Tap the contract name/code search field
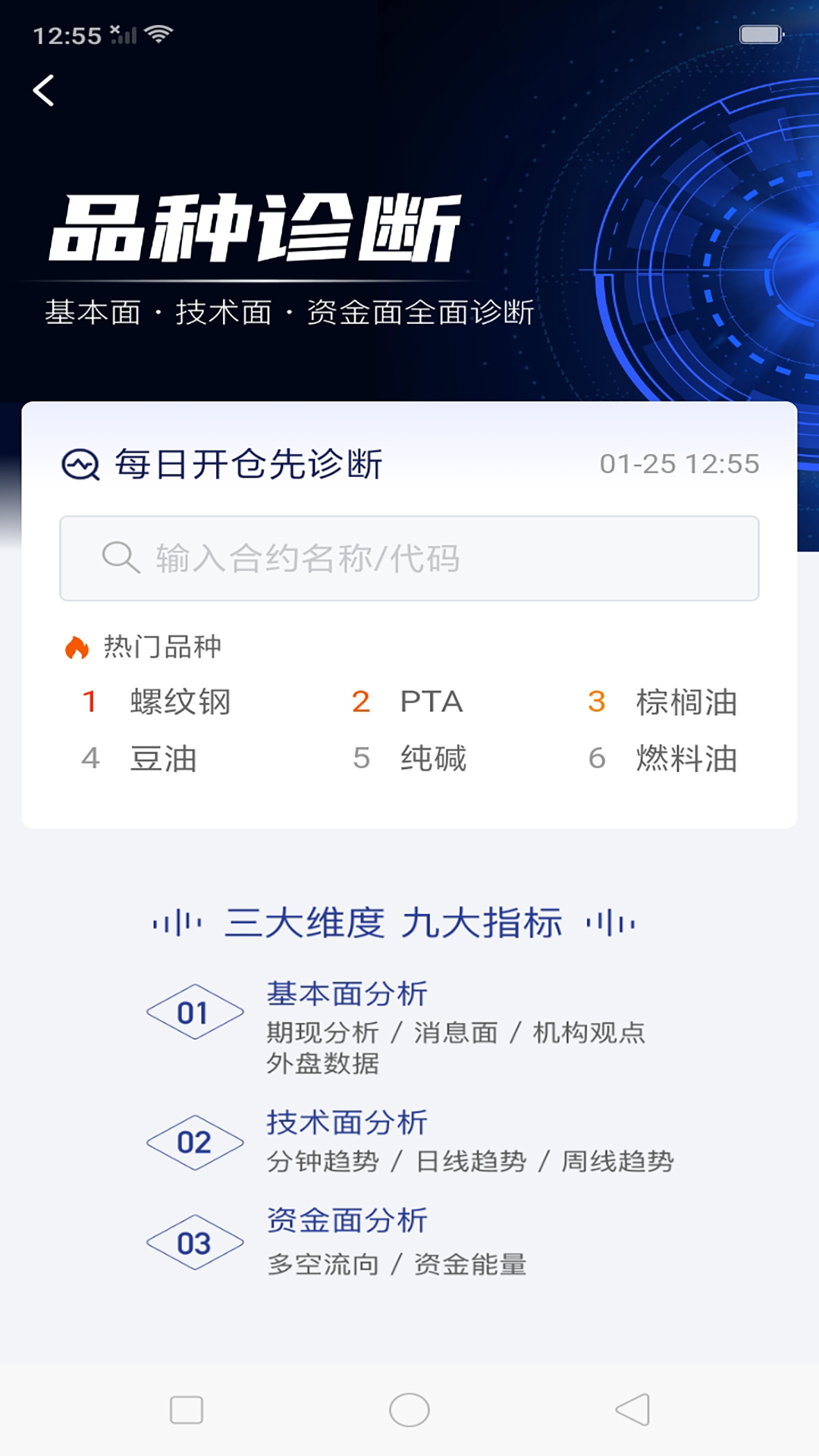Image resolution: width=819 pixels, height=1456 pixels. pos(409,559)
